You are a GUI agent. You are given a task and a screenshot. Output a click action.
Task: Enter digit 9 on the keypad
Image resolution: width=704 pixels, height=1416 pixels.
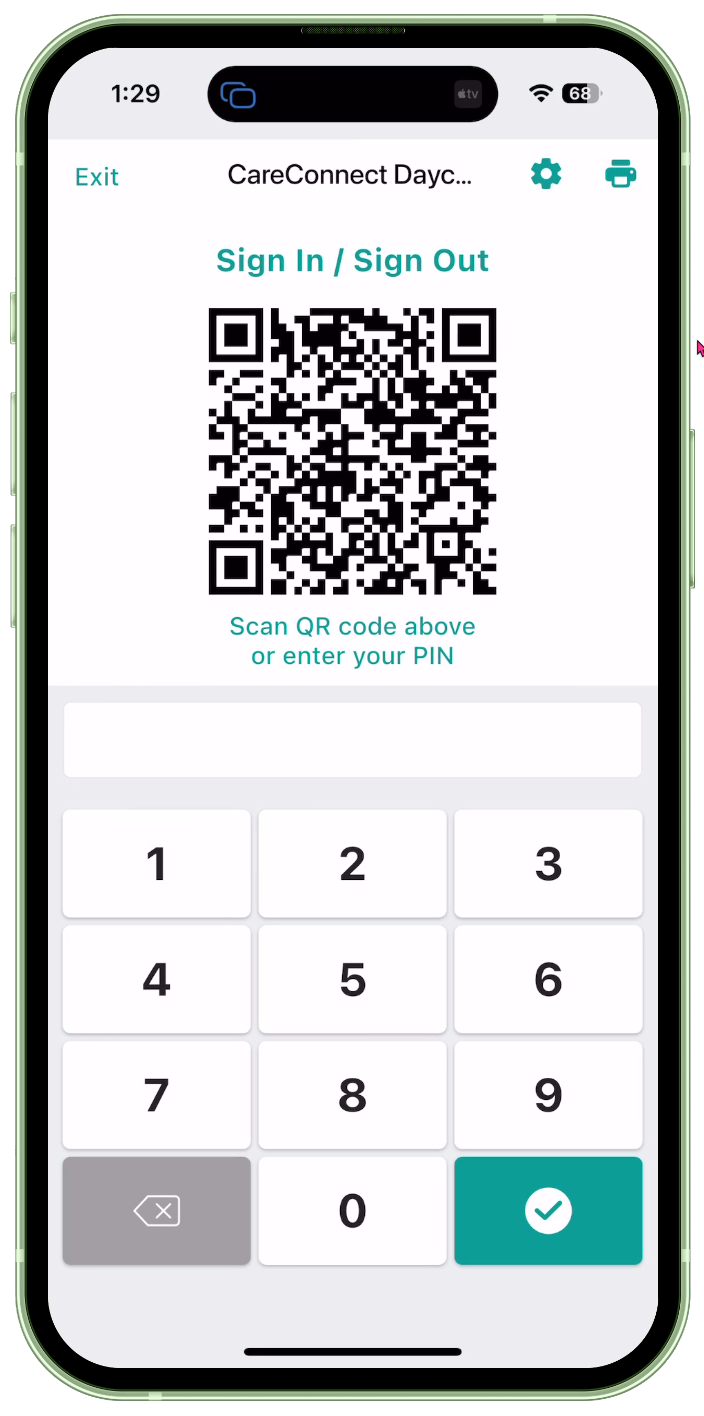click(548, 1096)
